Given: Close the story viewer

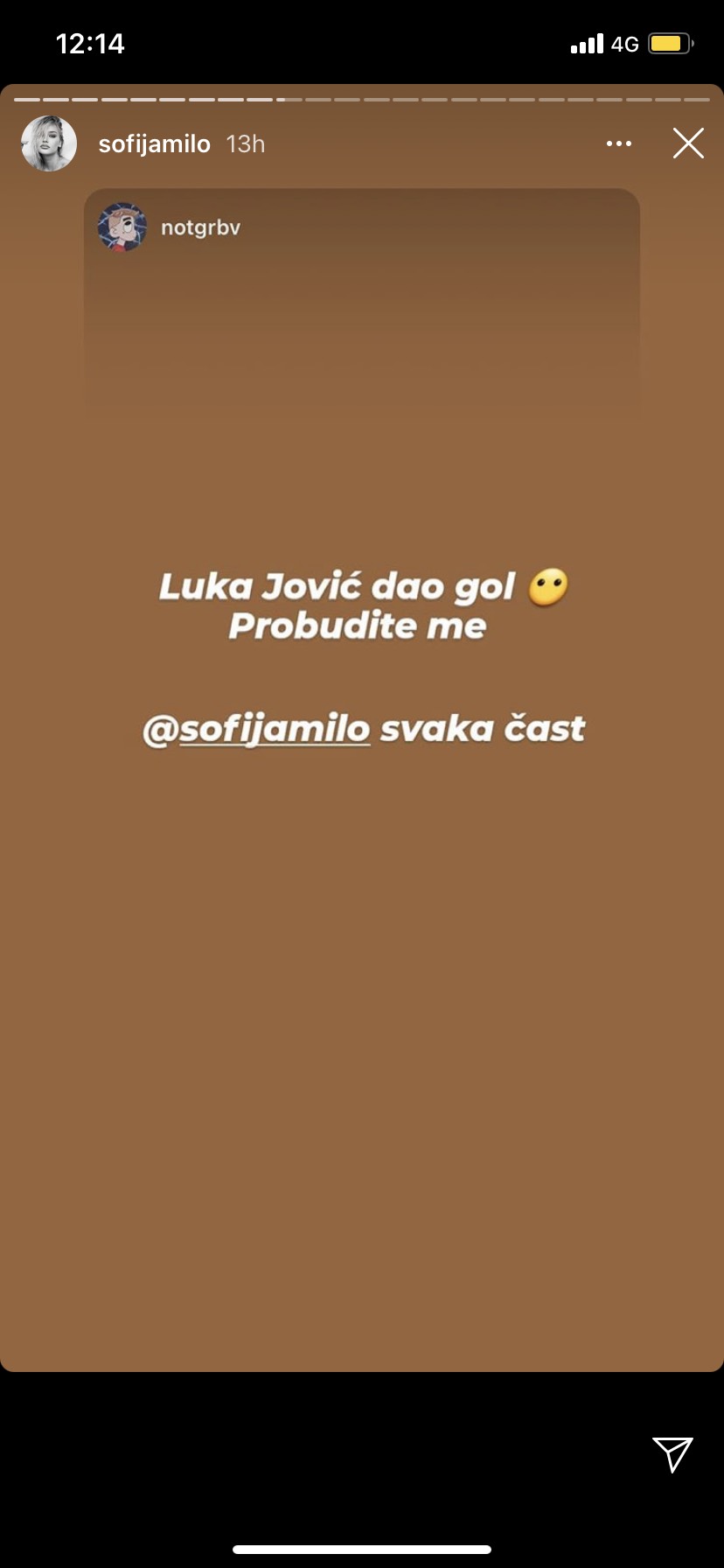Looking at the screenshot, I should (x=688, y=143).
